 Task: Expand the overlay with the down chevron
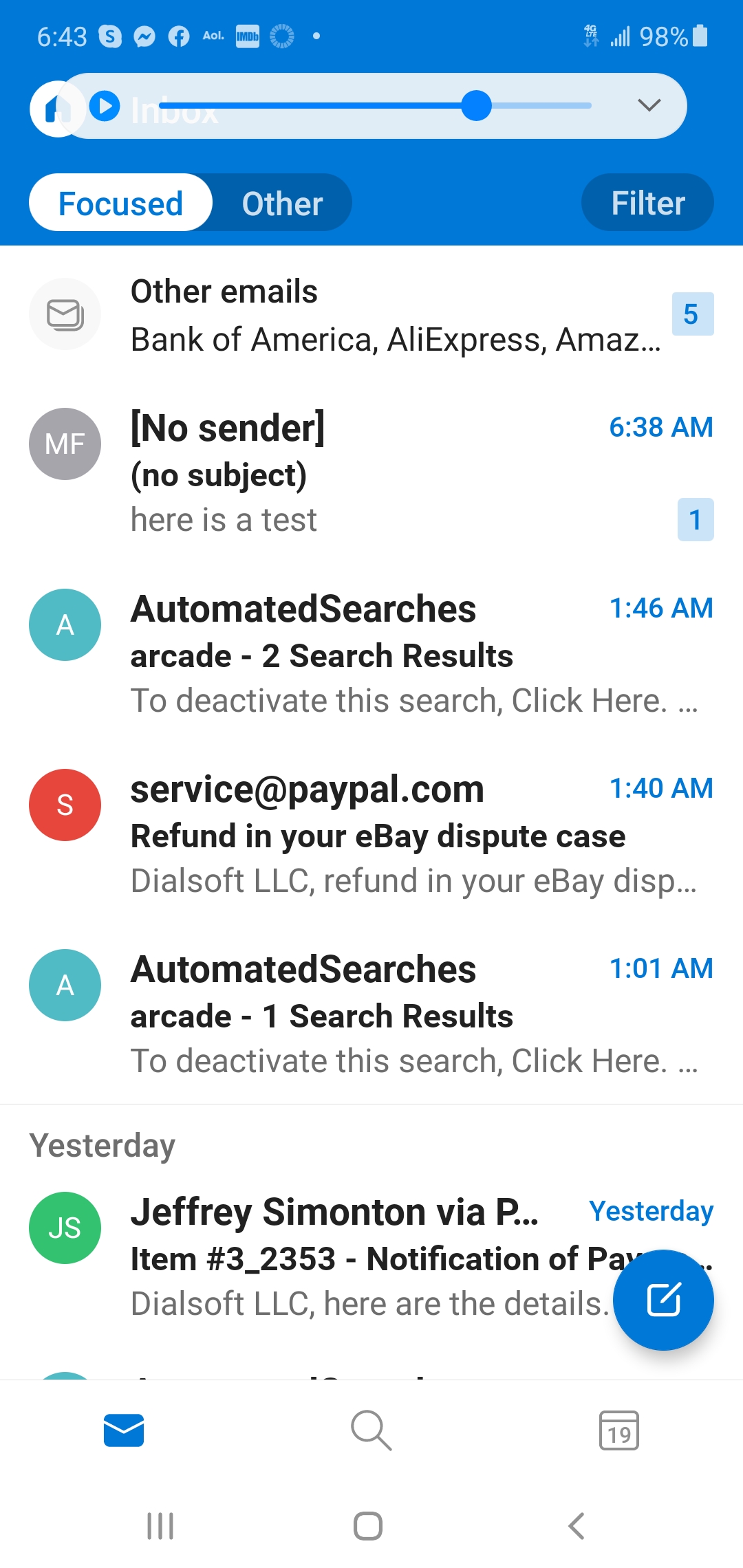[x=649, y=106]
